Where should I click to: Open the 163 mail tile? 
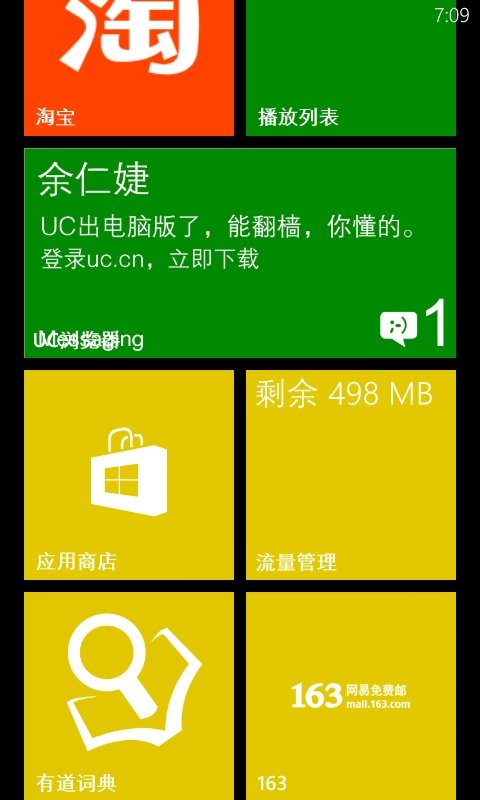point(351,696)
